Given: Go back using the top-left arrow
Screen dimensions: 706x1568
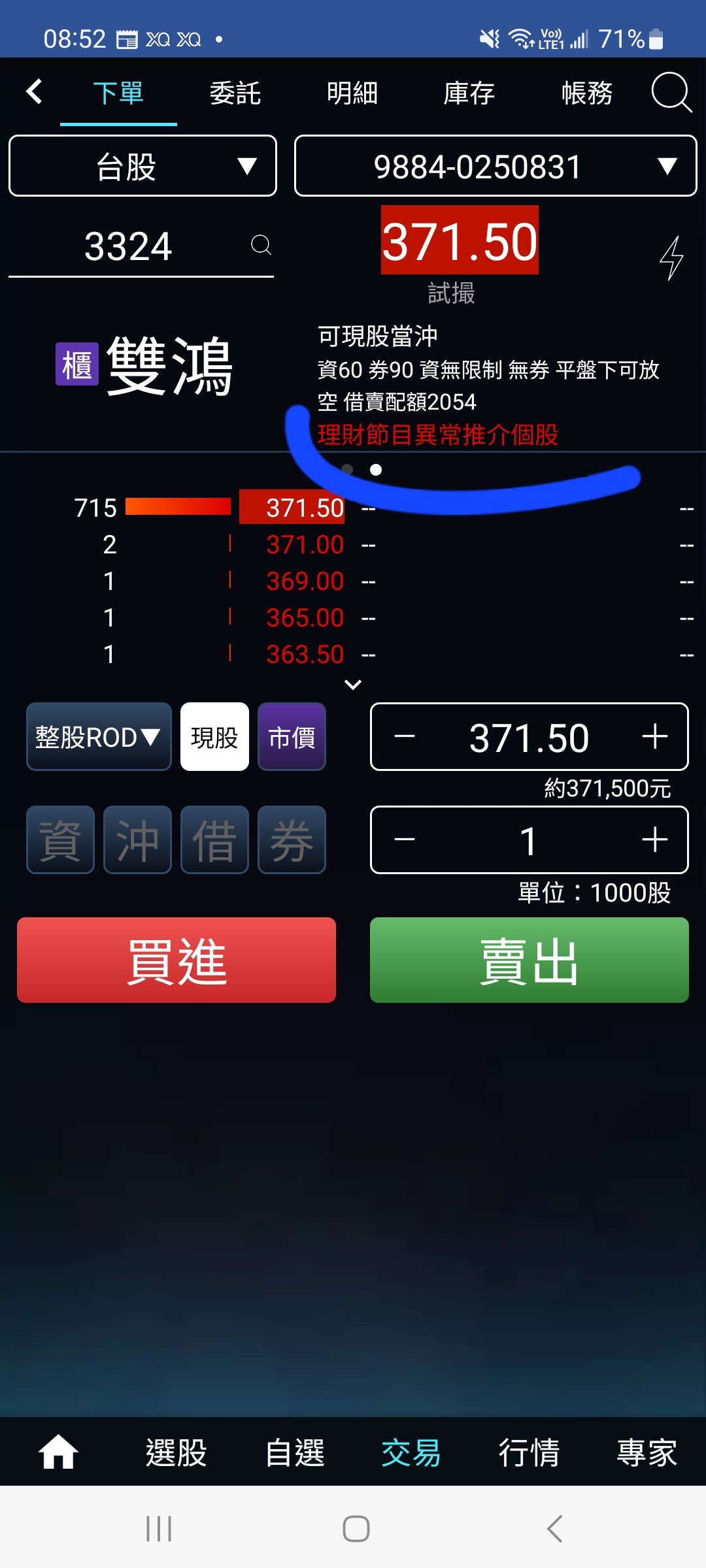Looking at the screenshot, I should [x=34, y=92].
